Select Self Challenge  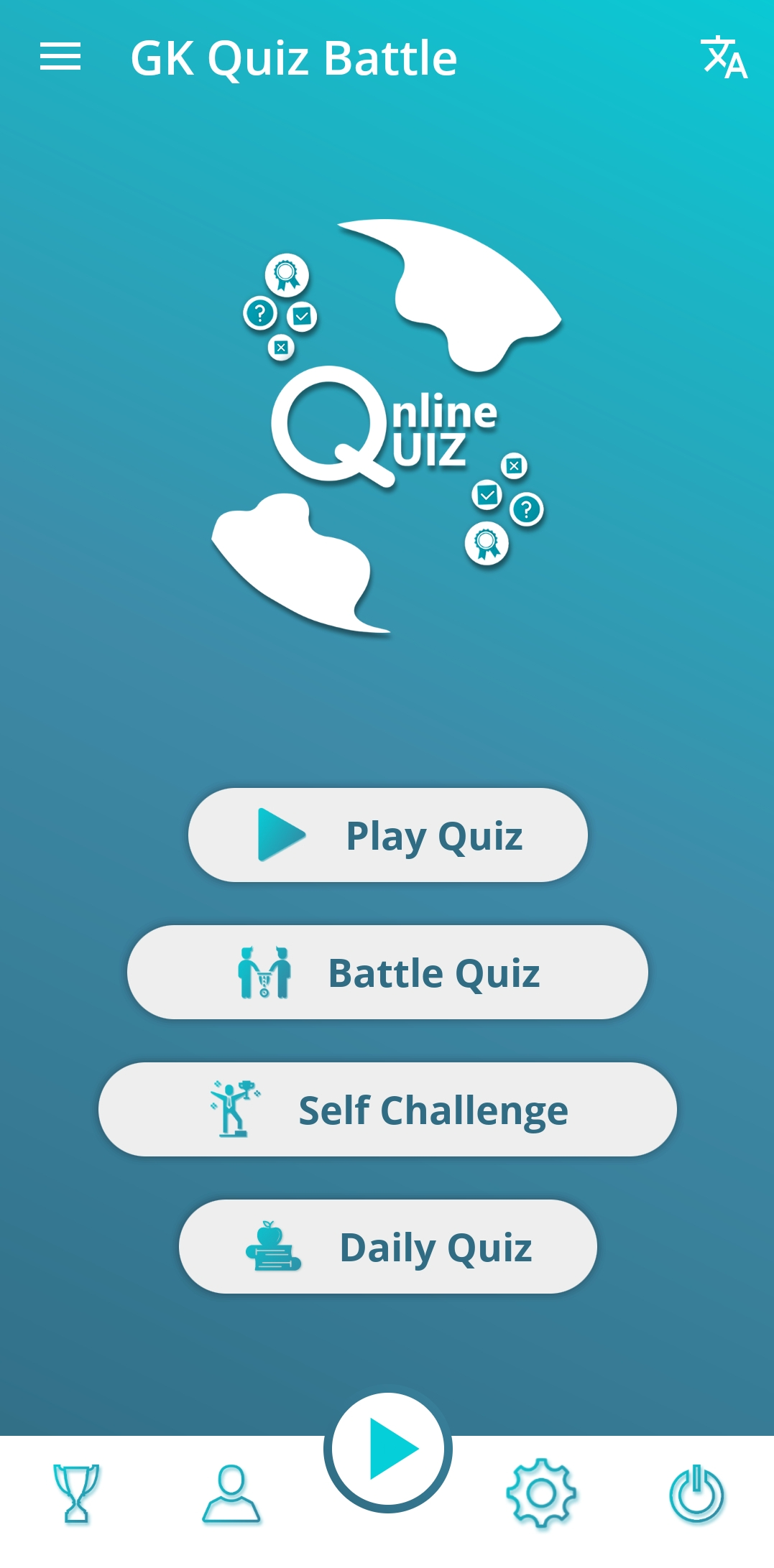coord(388,1110)
